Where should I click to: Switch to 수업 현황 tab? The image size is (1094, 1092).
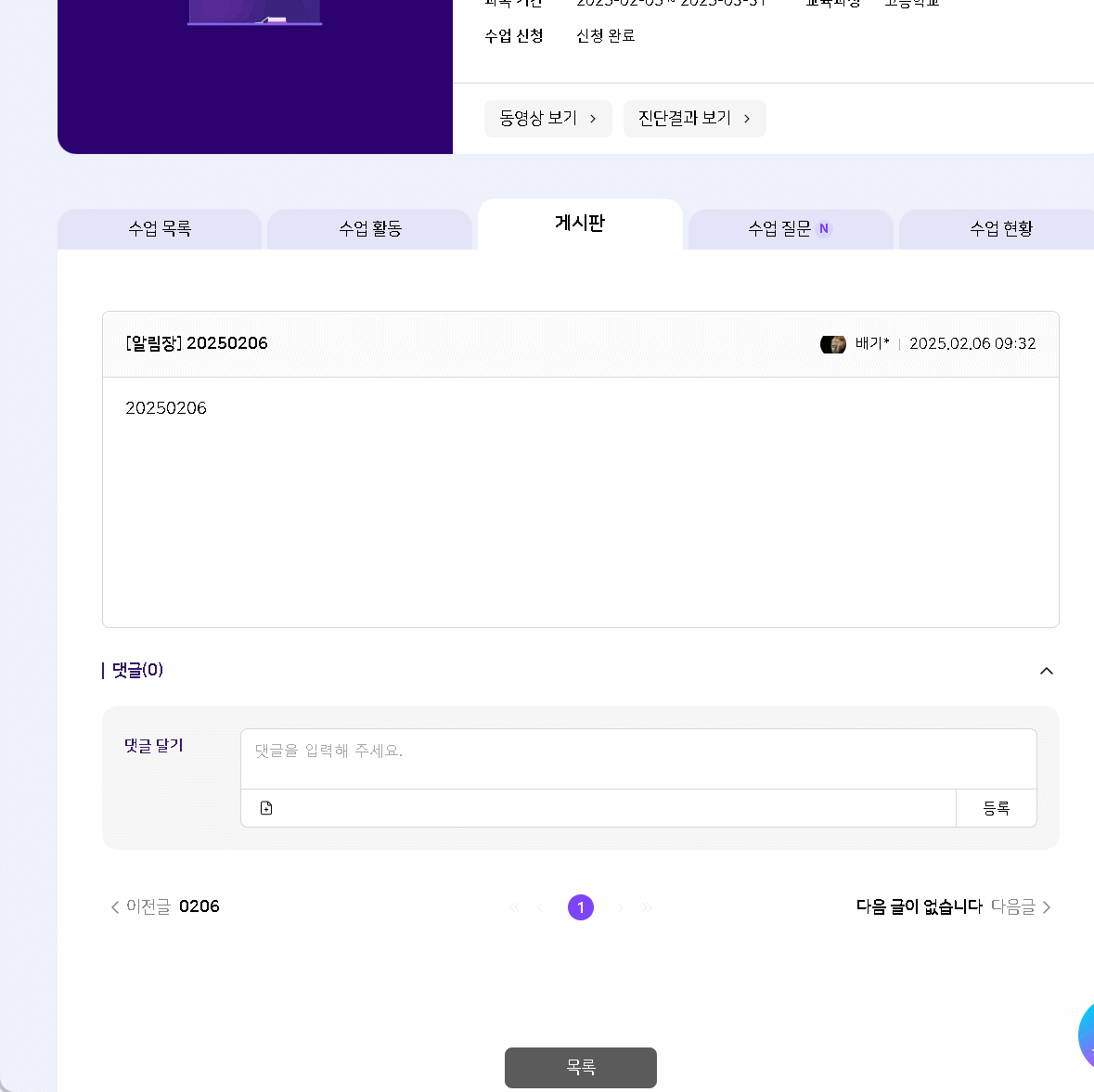[x=1000, y=229]
